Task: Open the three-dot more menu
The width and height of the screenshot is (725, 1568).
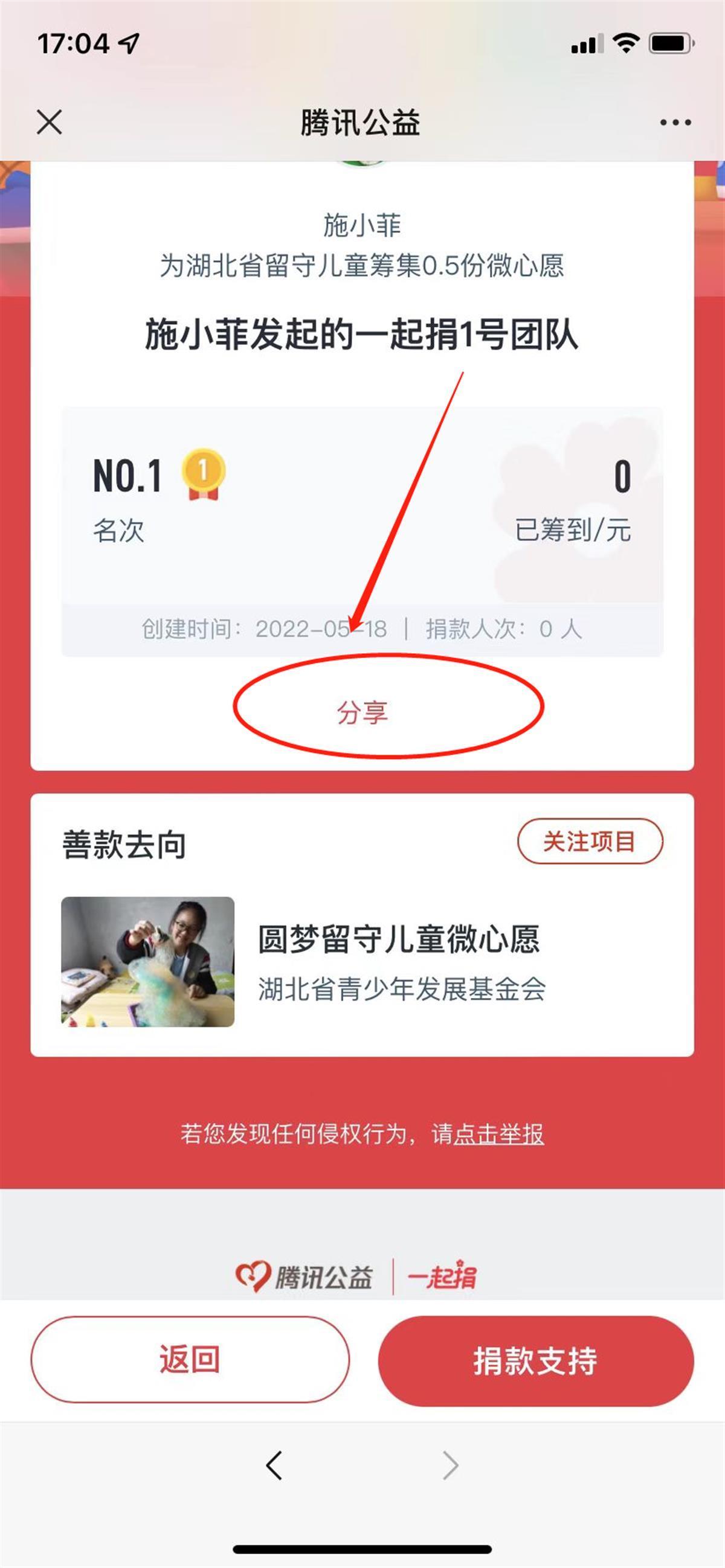Action: tap(675, 123)
